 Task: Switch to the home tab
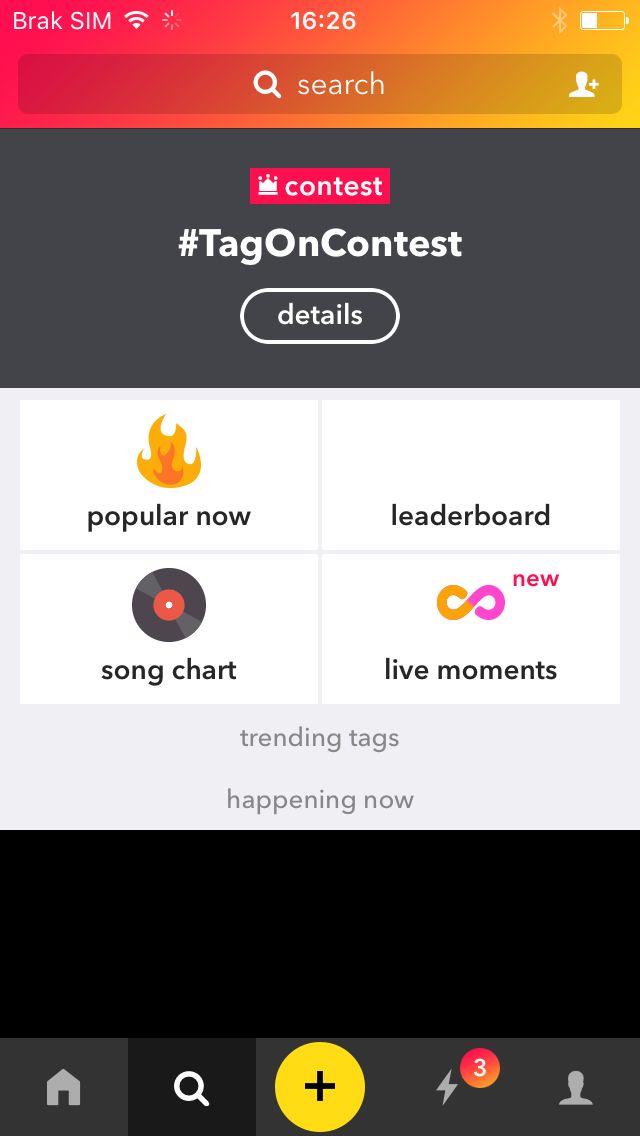[64, 1087]
